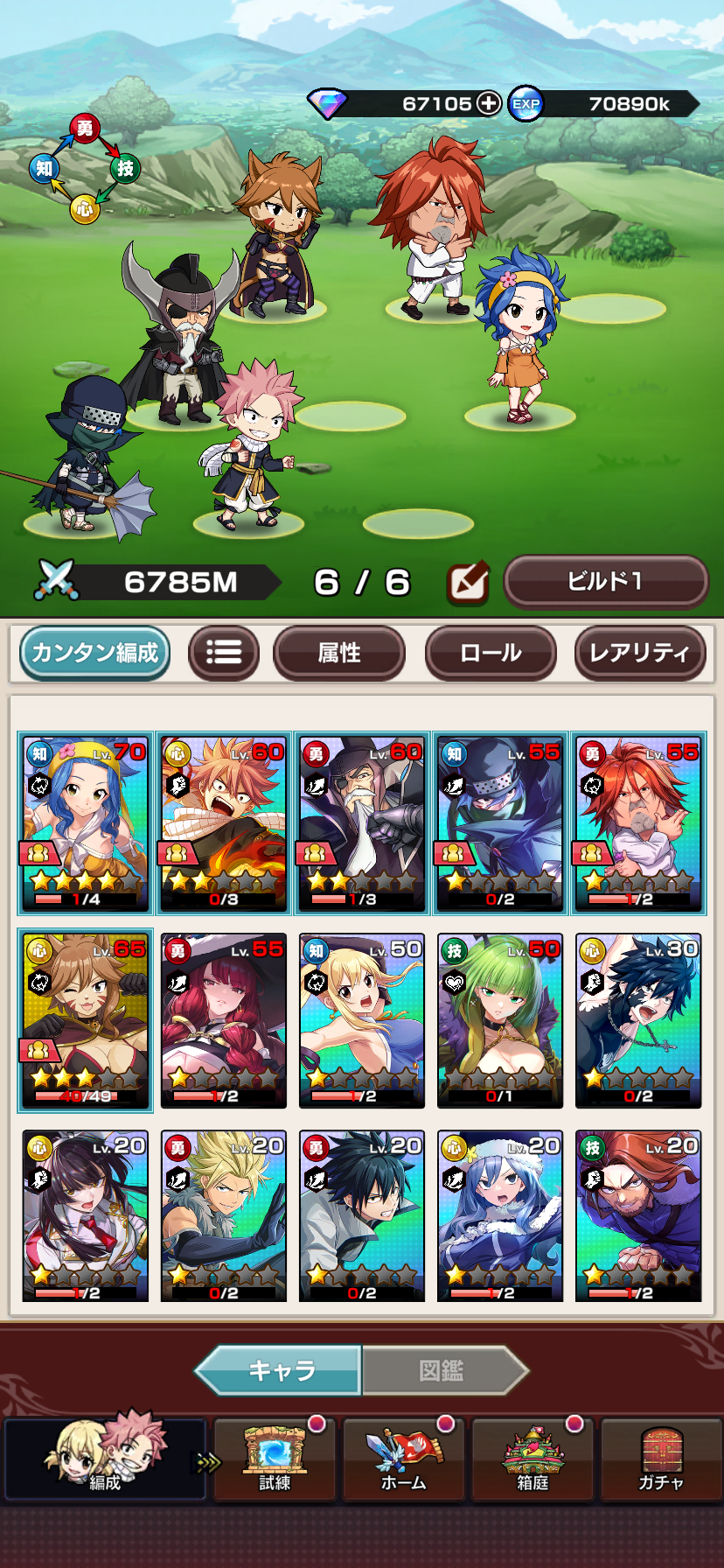This screenshot has height=1568, width=724.
Task: Select the Lv.50 green-haired character card
Action: coord(499,1020)
